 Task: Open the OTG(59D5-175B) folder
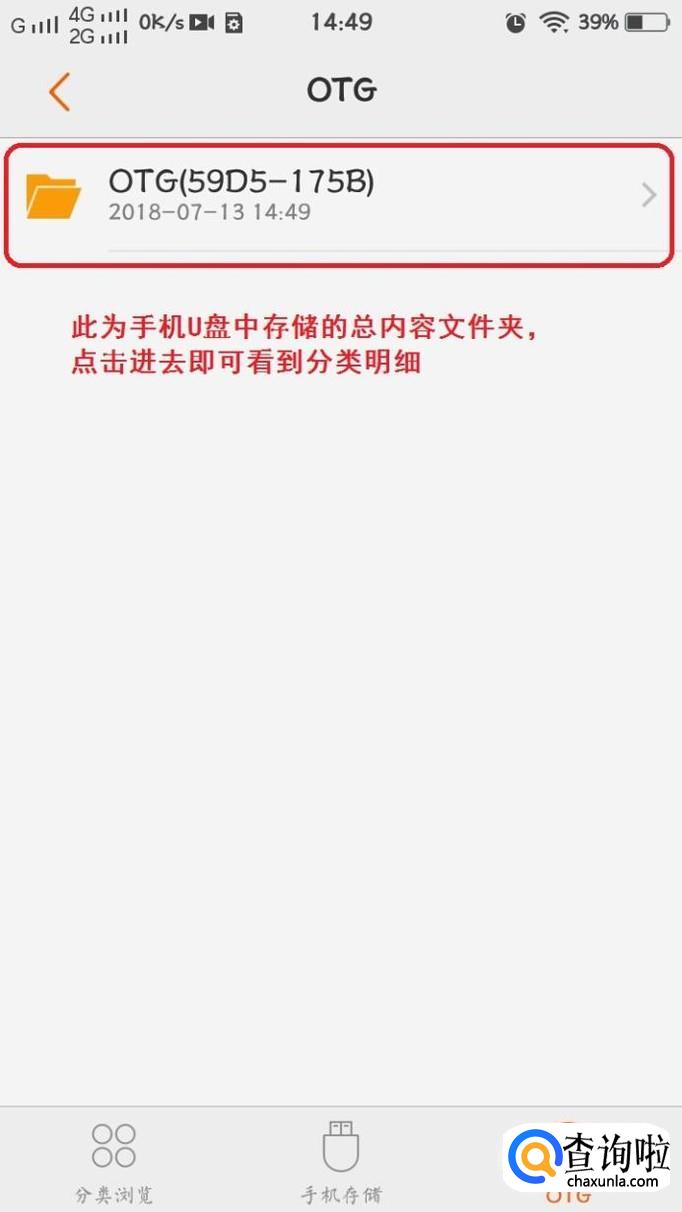point(340,195)
